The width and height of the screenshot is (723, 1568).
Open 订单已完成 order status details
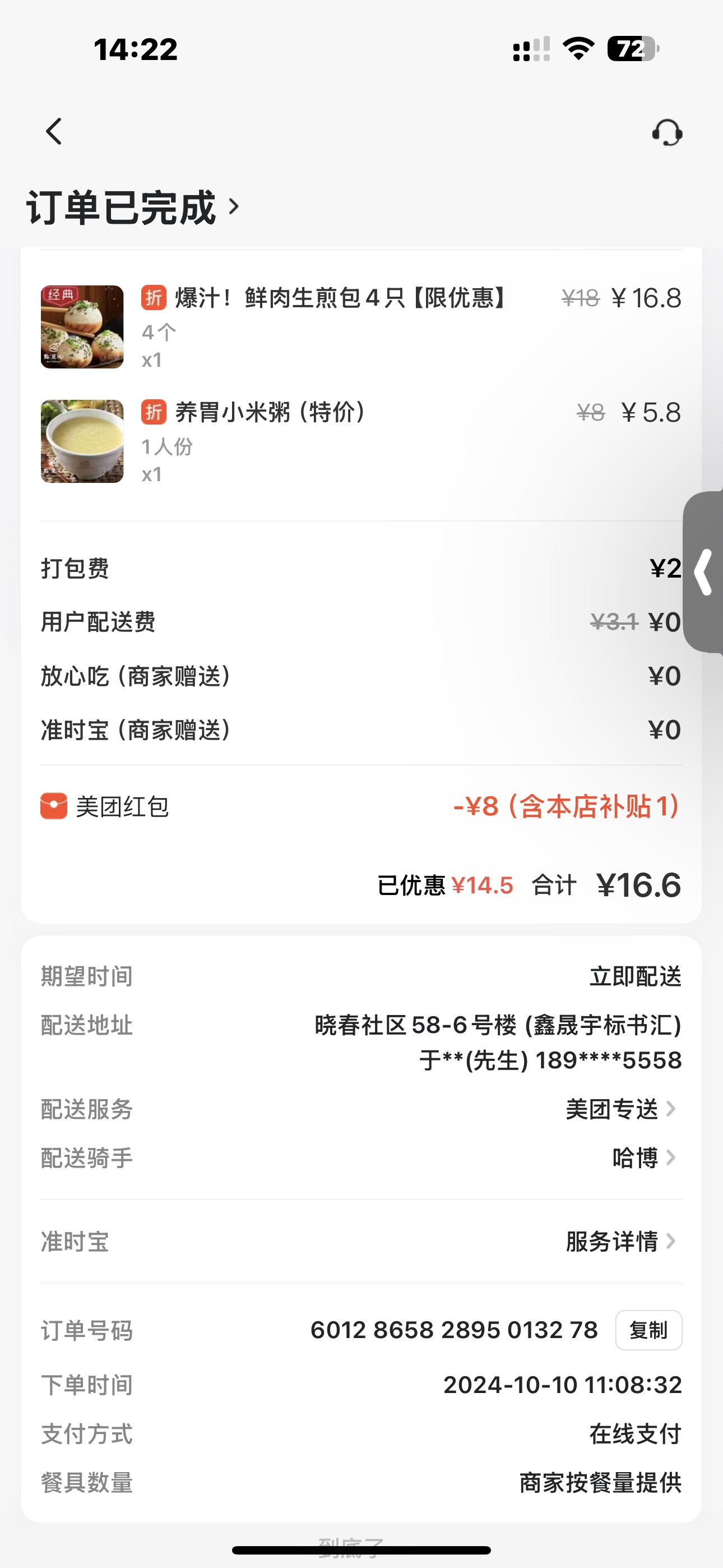click(133, 207)
